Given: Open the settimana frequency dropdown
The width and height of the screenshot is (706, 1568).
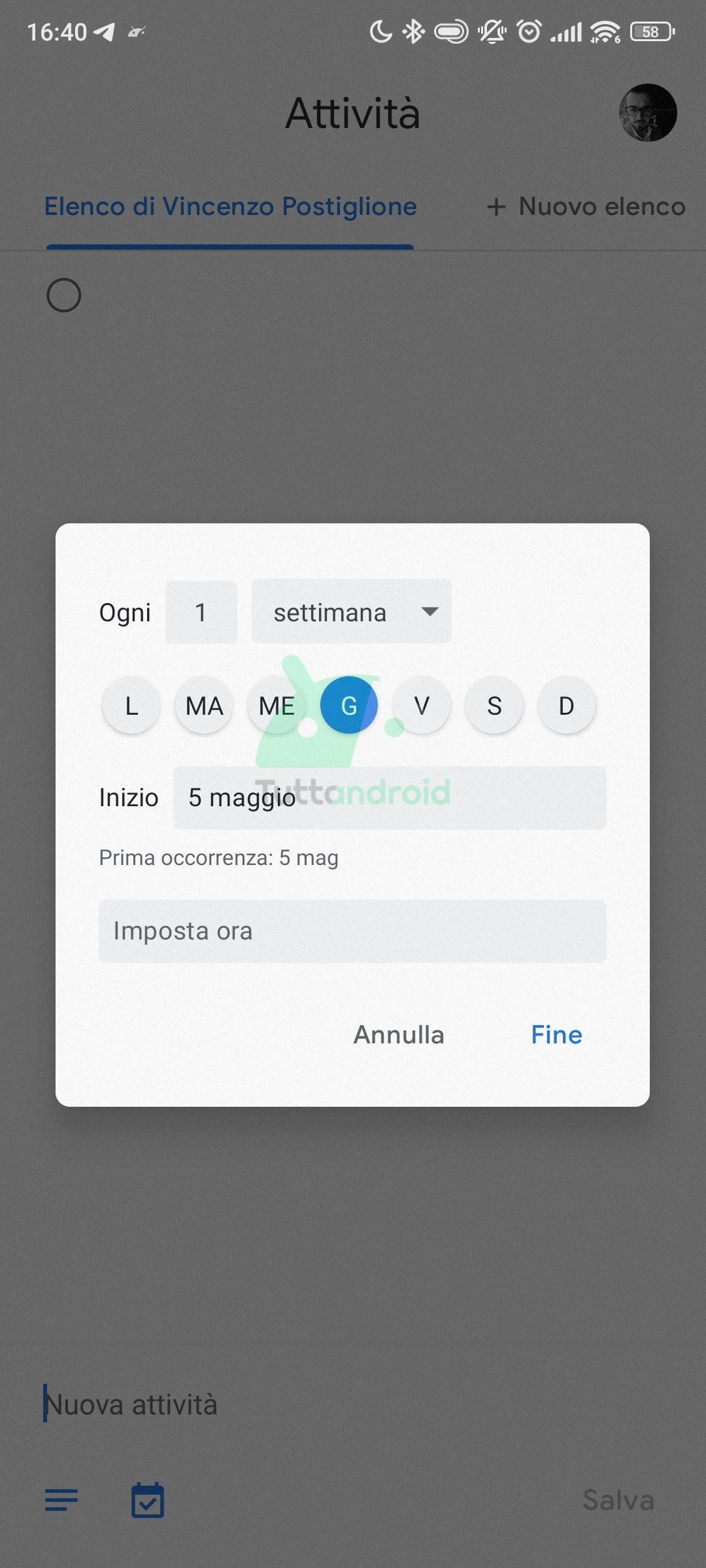Looking at the screenshot, I should tap(351, 612).
